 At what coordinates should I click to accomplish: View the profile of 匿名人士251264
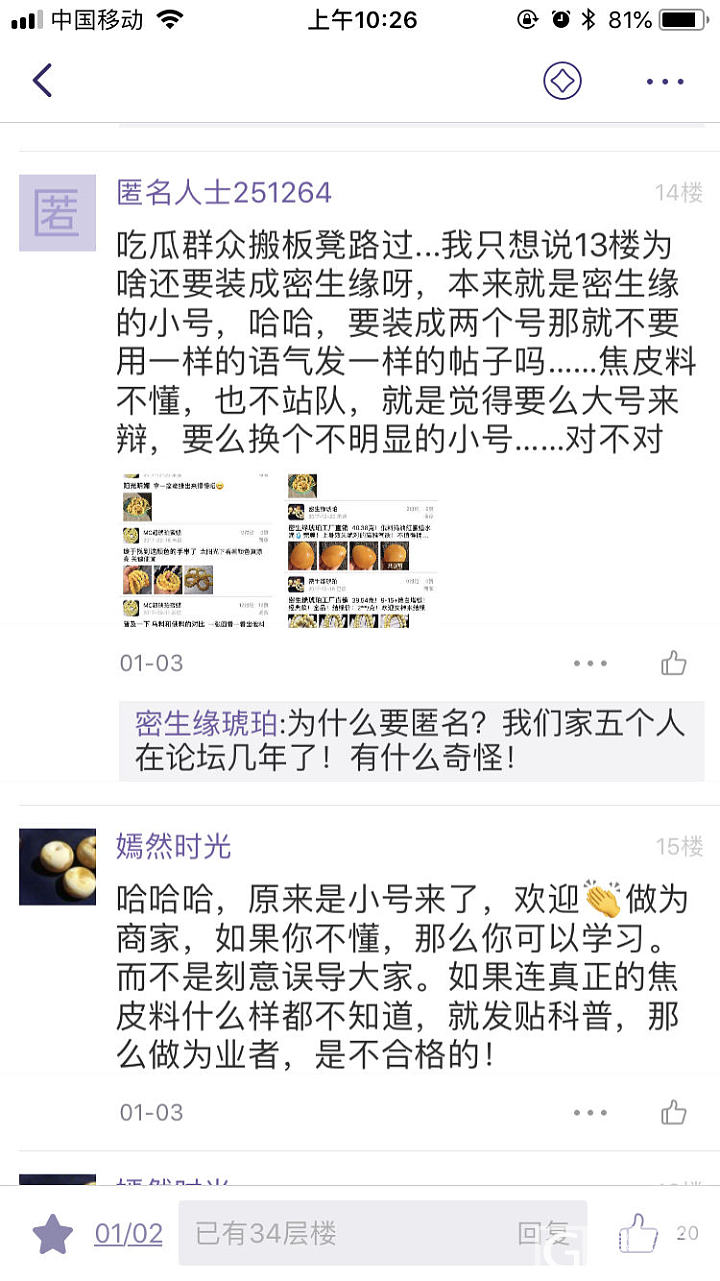[x=224, y=193]
